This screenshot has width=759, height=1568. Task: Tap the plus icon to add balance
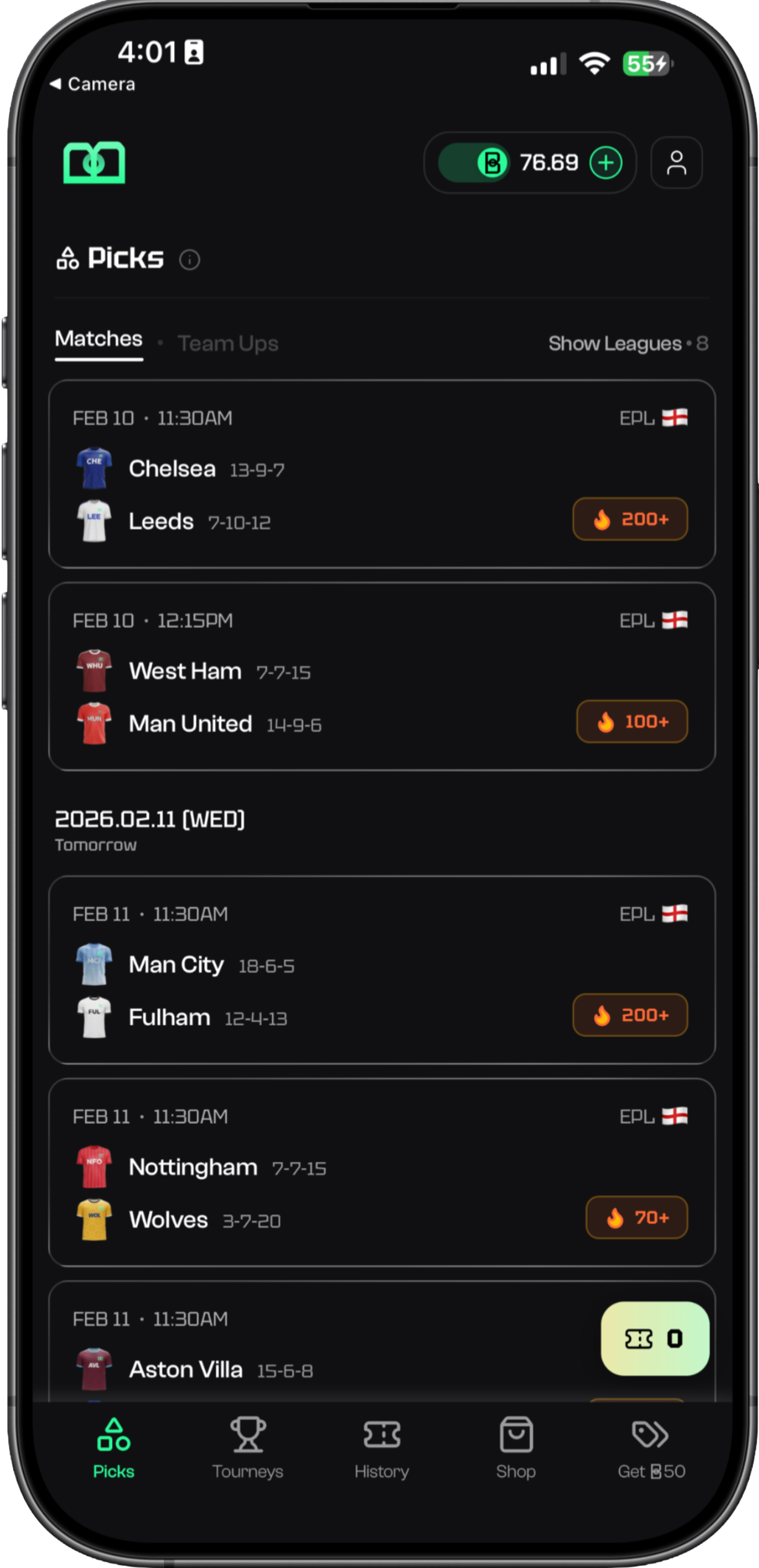pos(605,162)
